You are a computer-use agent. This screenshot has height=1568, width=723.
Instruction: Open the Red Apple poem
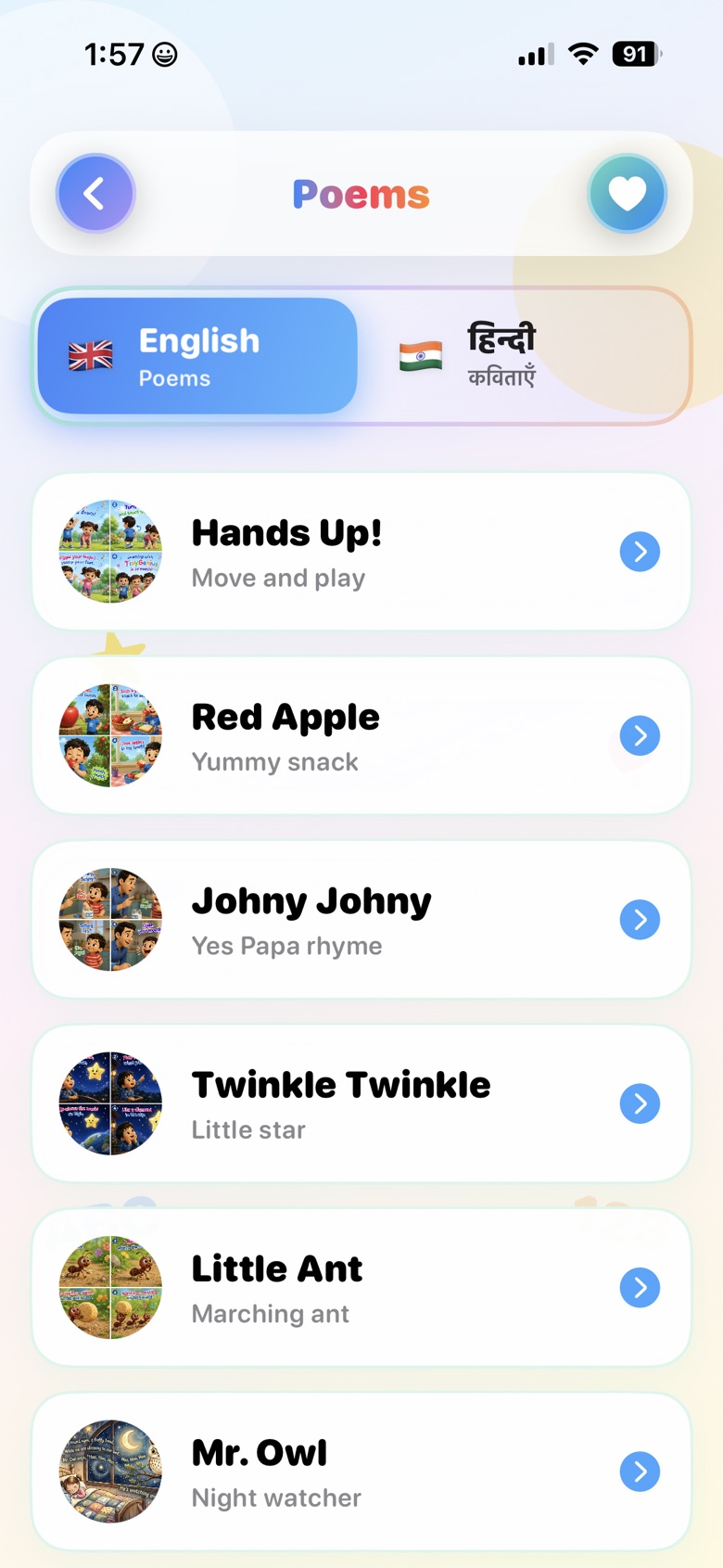click(x=361, y=735)
